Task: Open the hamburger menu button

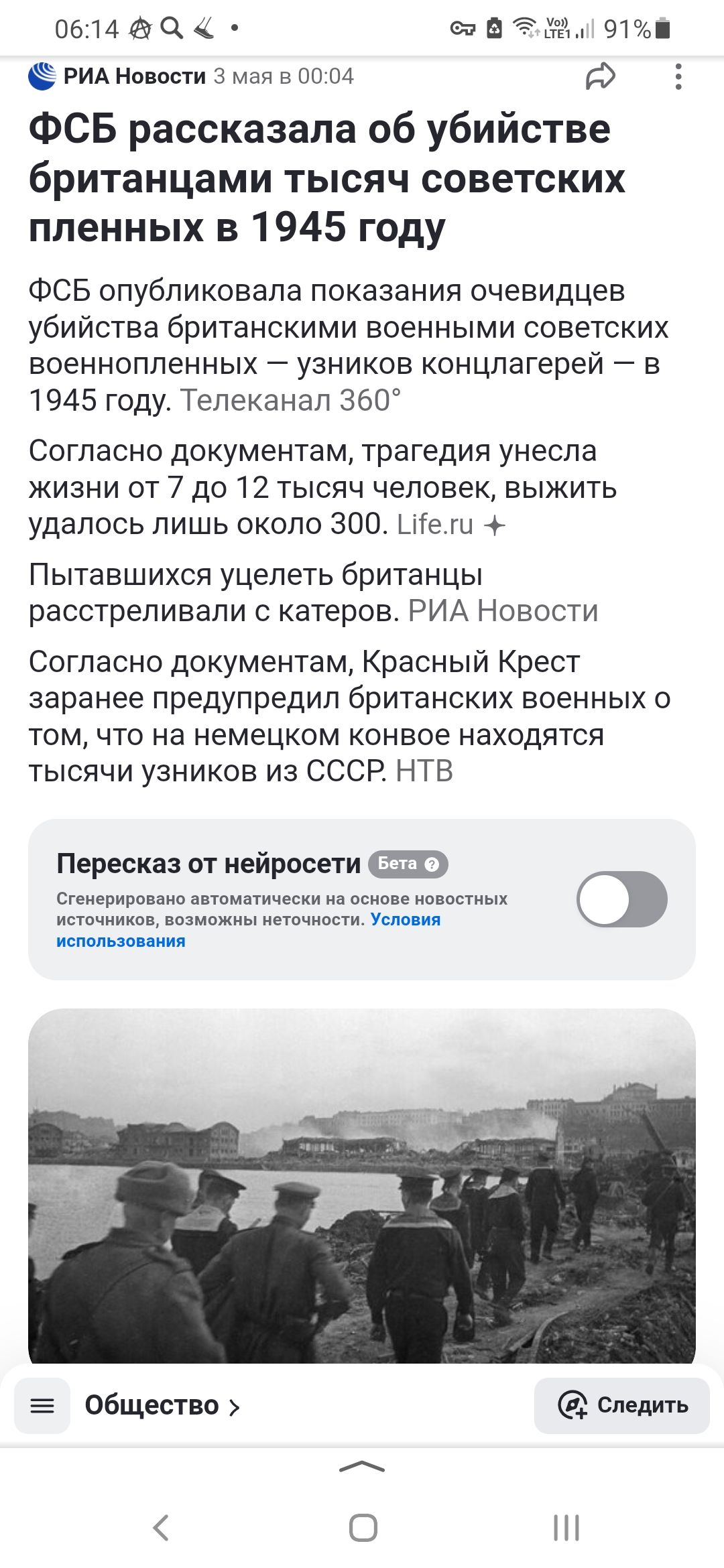Action: [42, 1406]
